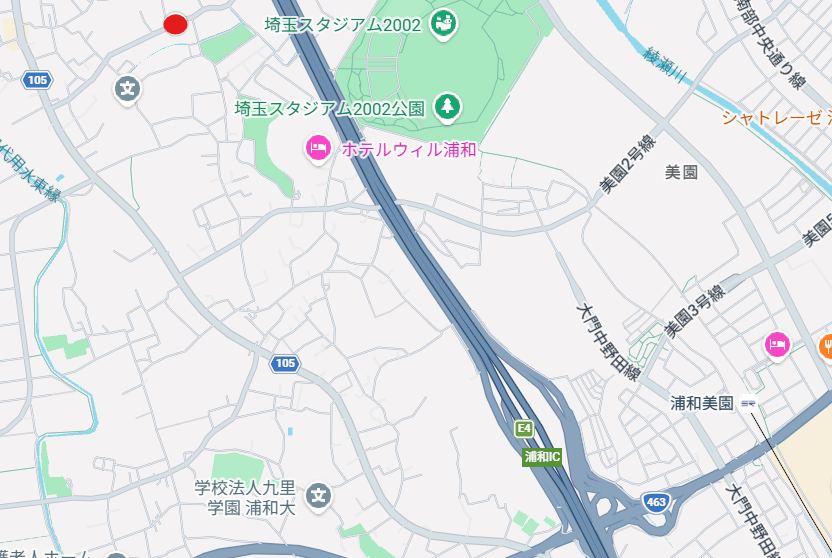The height and width of the screenshot is (558, 832).
Task: Select the 浦和美園 station marker
Action: click(x=750, y=403)
